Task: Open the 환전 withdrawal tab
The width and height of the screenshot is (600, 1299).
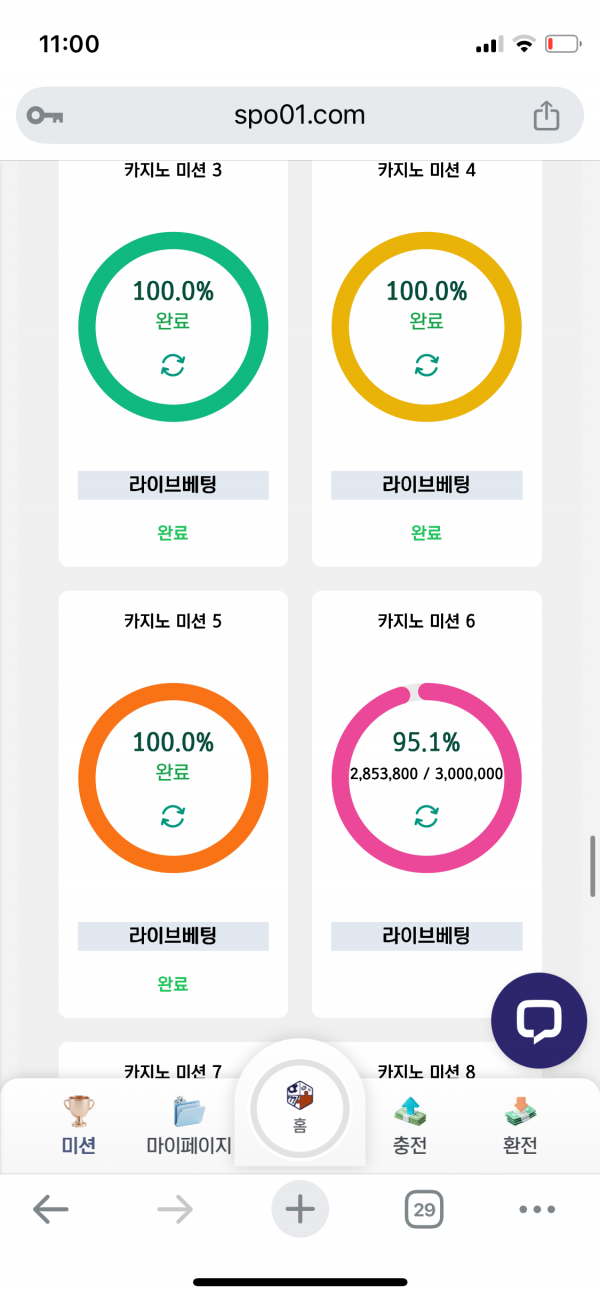Action: (x=520, y=1125)
